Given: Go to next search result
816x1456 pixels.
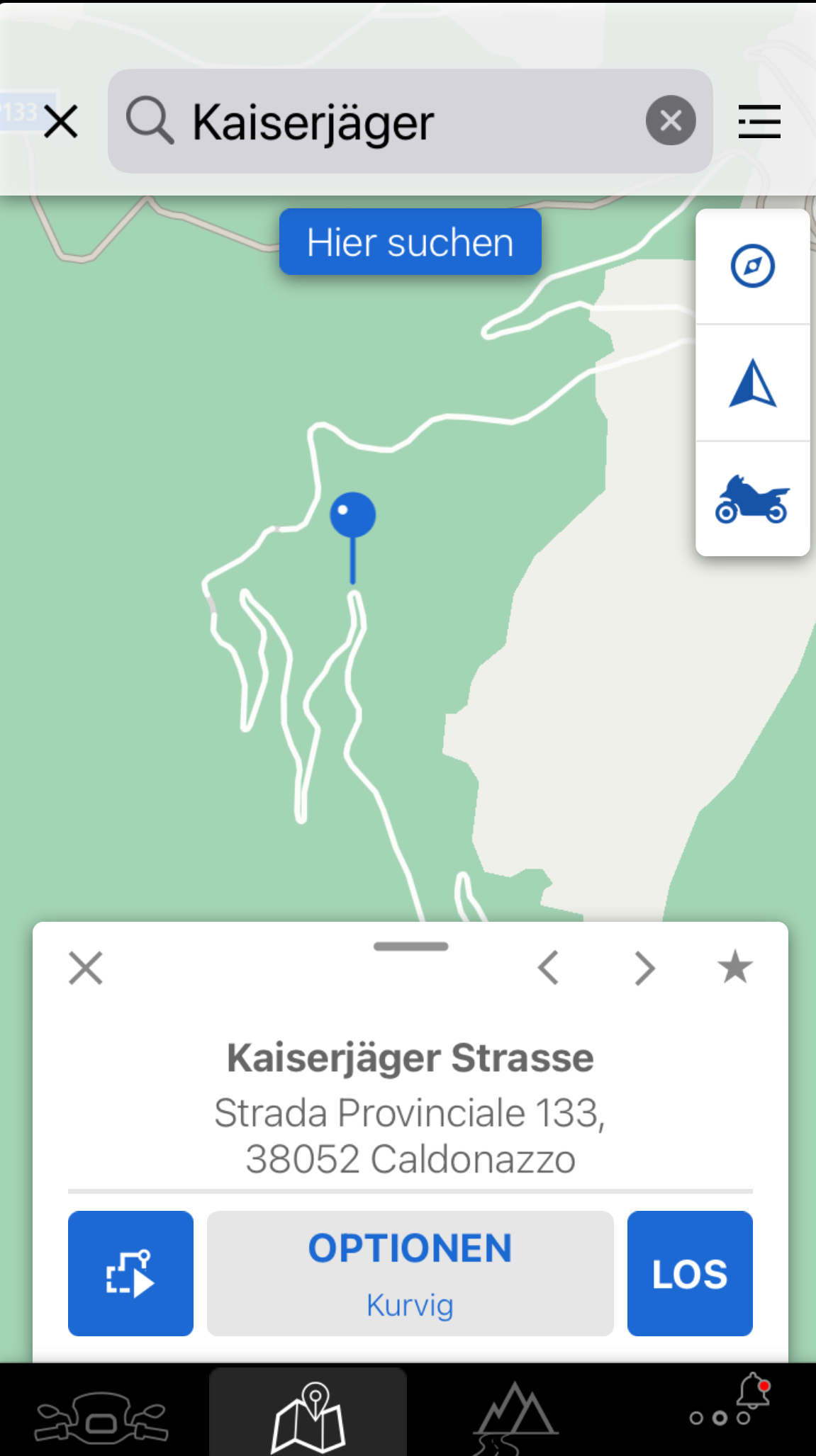Looking at the screenshot, I should click(644, 968).
